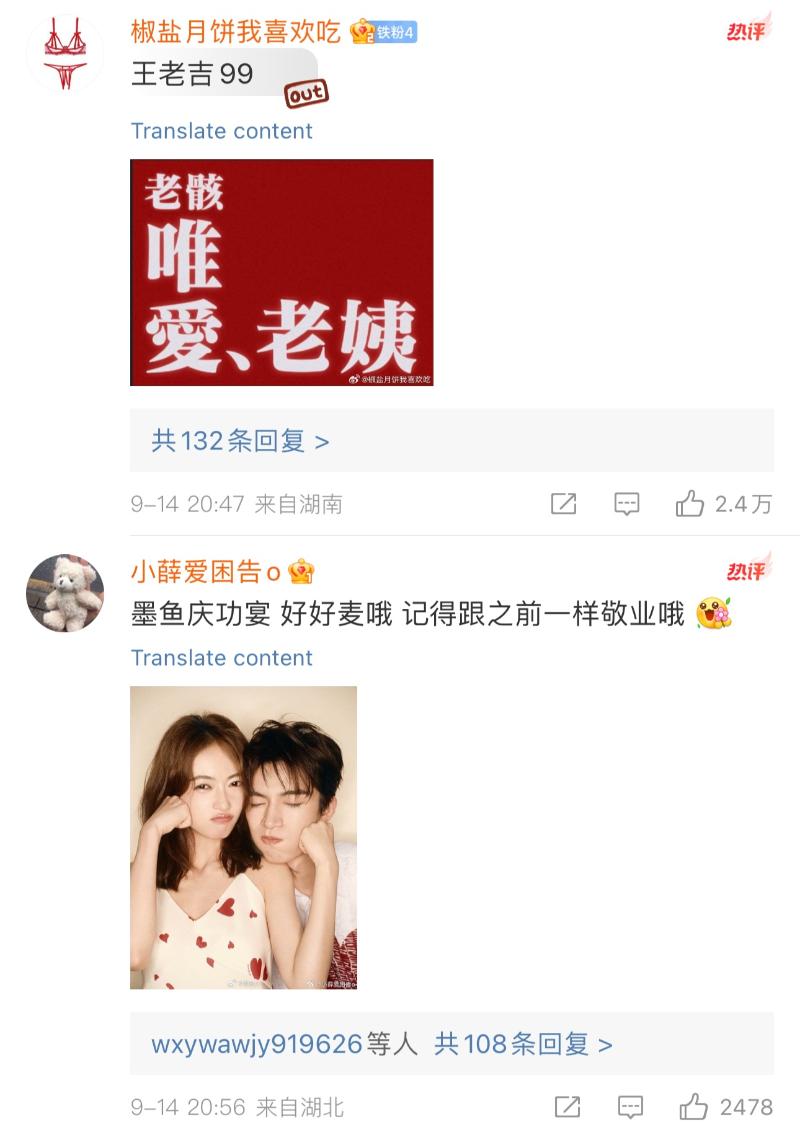Share the 墨鱼庆功宴 comment
Image resolution: width=800 pixels, height=1132 pixels.
567,1107
